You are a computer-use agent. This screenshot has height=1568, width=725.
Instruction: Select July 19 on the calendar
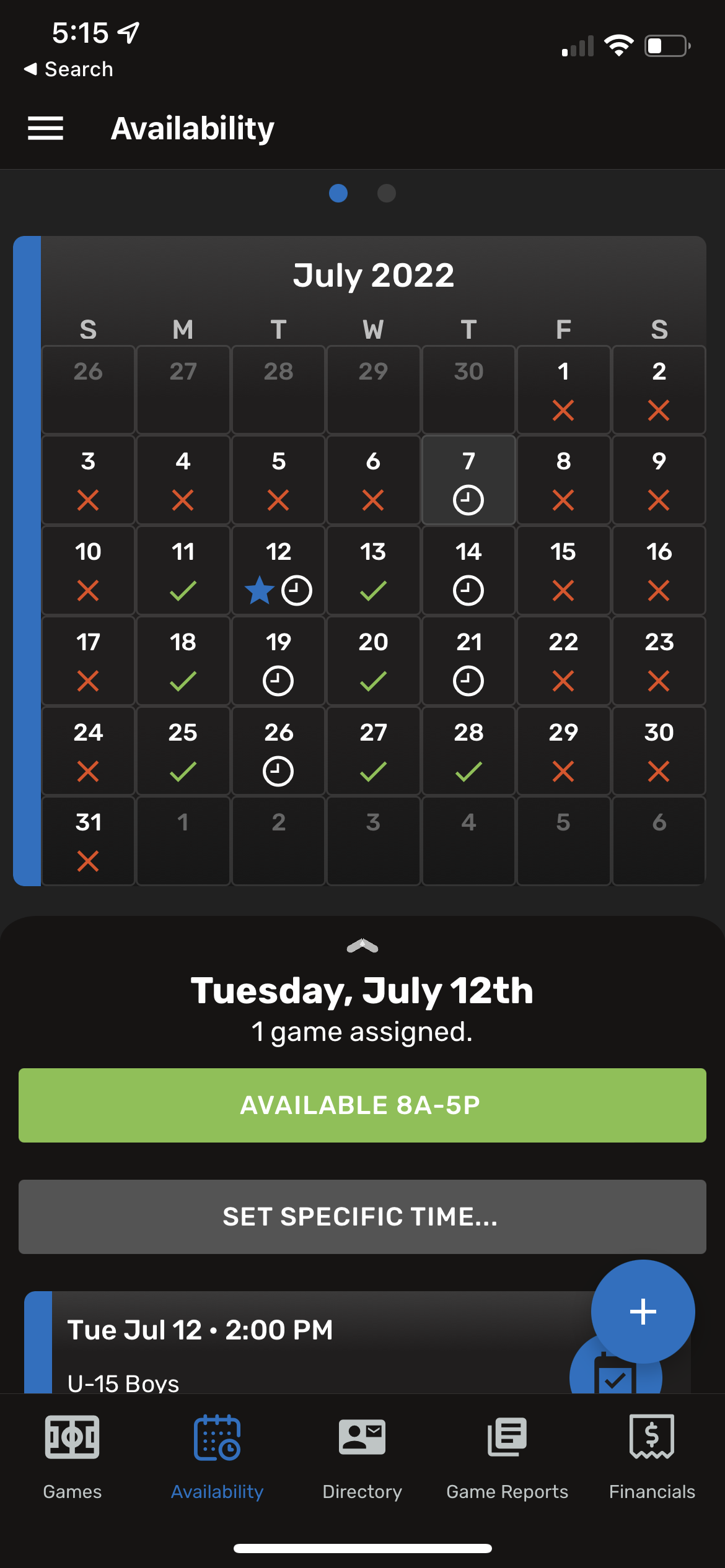click(278, 661)
